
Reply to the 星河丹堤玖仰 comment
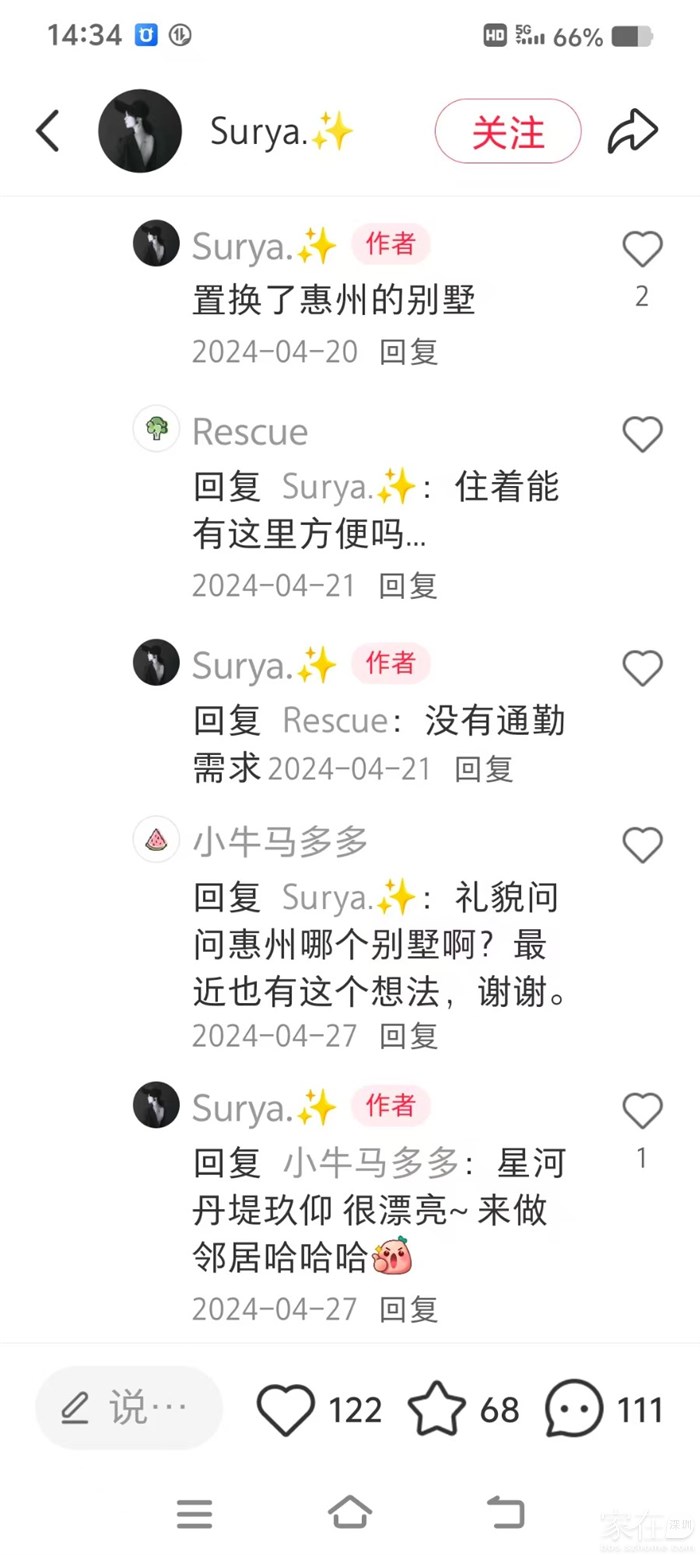[408, 1308]
